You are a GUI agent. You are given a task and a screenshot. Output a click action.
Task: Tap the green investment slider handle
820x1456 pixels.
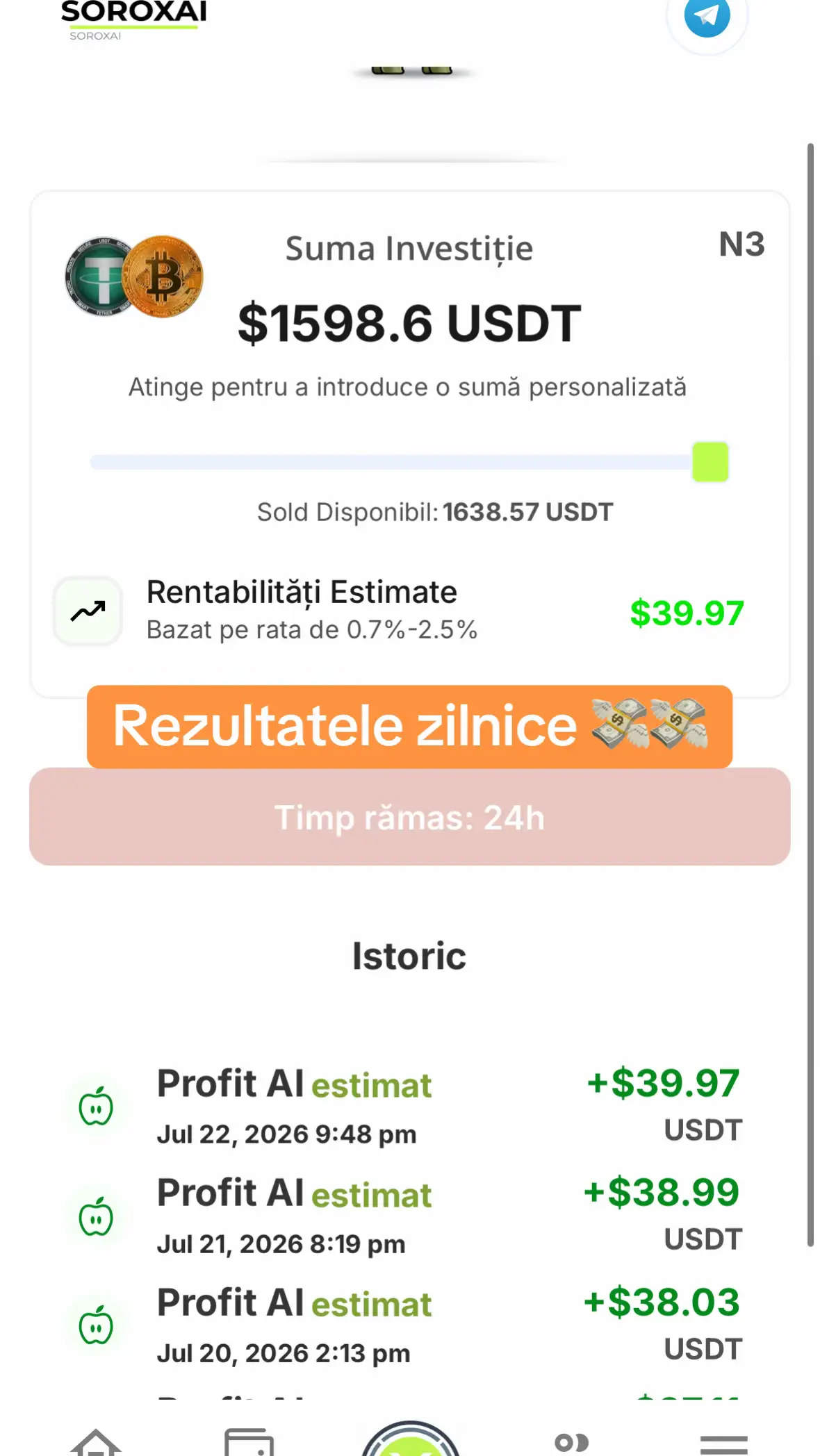point(710,462)
